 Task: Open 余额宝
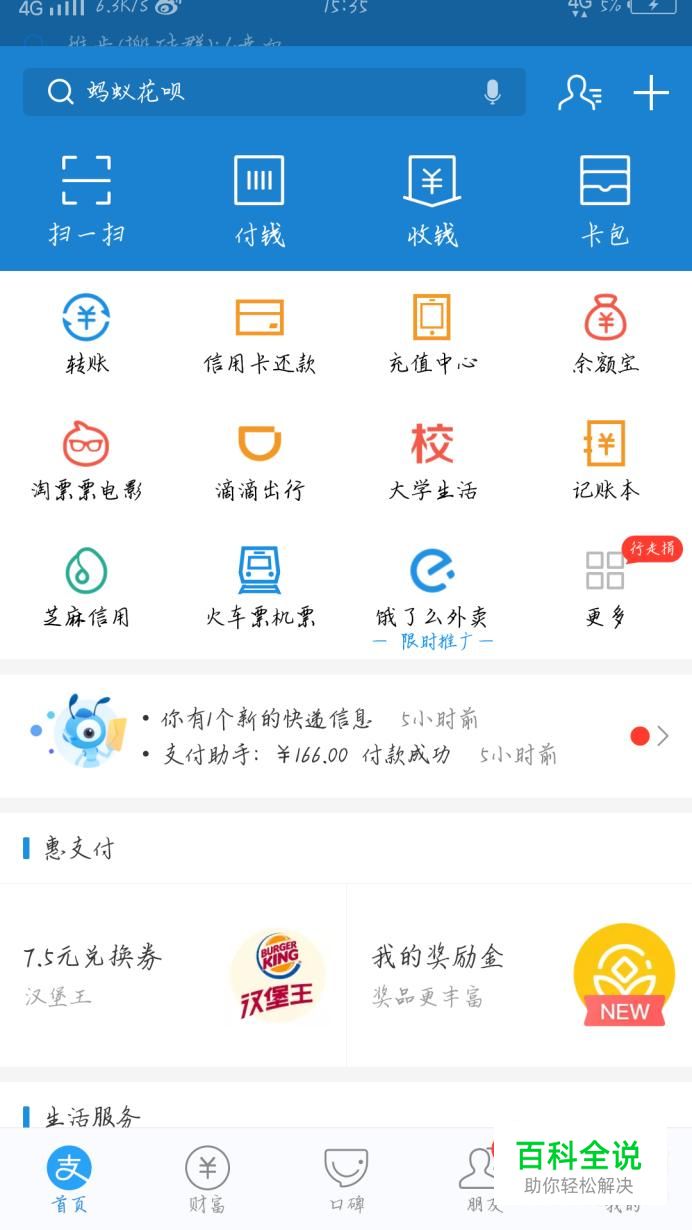(x=605, y=335)
